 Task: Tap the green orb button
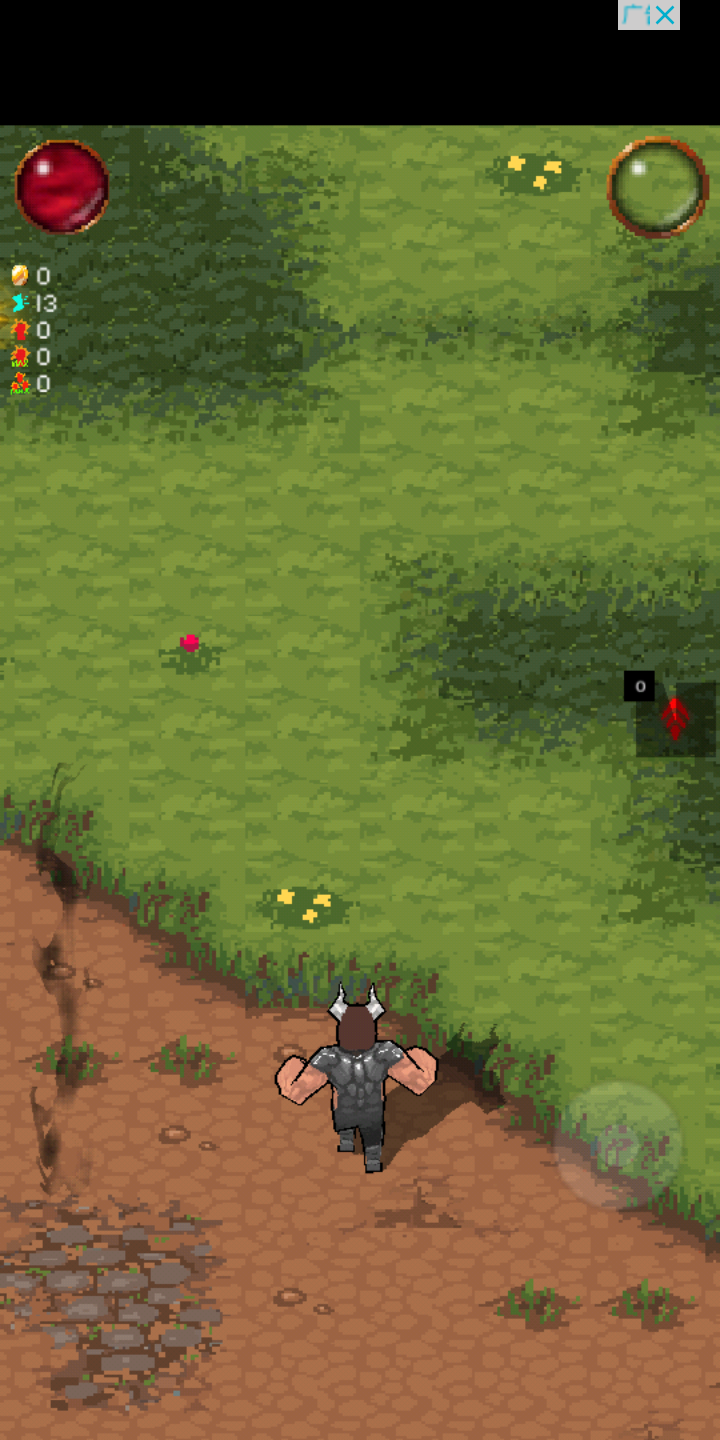[658, 187]
